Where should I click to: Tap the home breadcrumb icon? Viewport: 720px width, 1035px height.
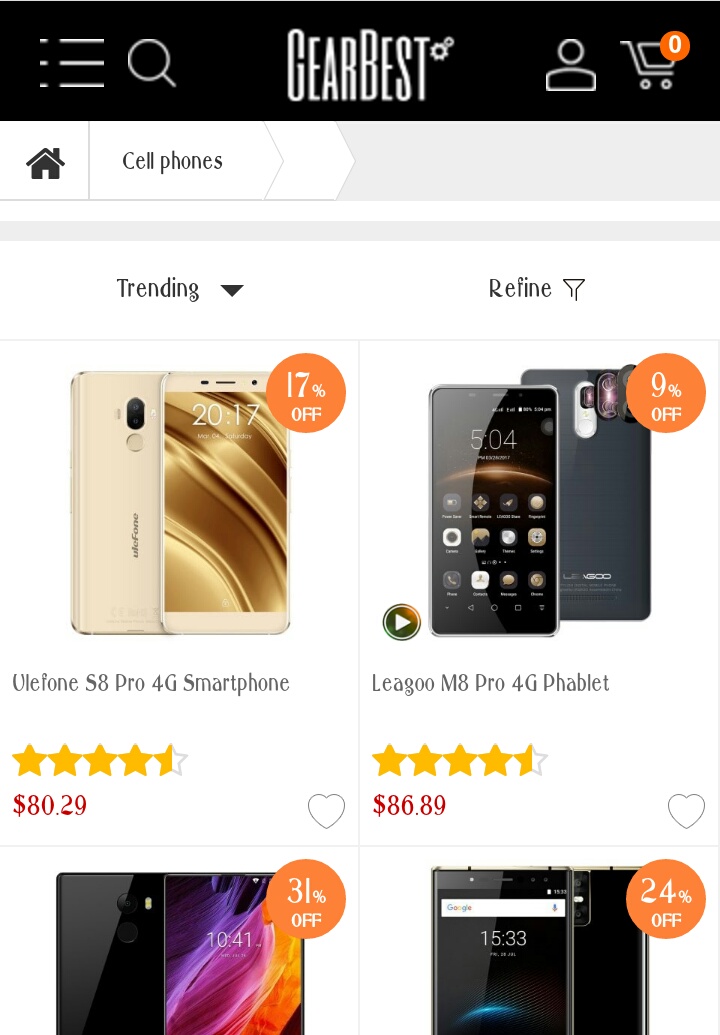point(45,162)
